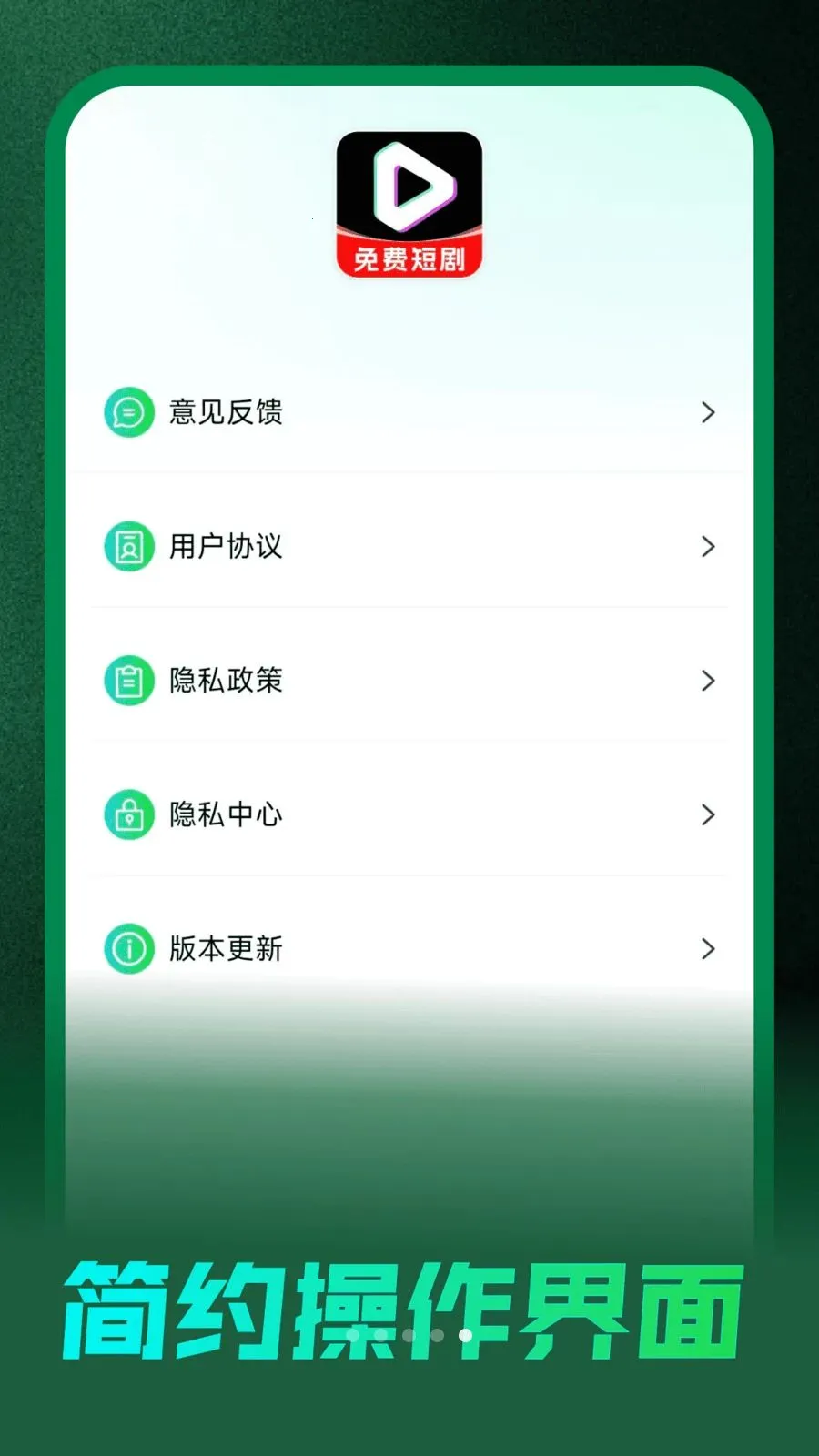The height and width of the screenshot is (1456, 819).
Task: Expand the 意见反馈 row chevron
Action: tap(708, 412)
